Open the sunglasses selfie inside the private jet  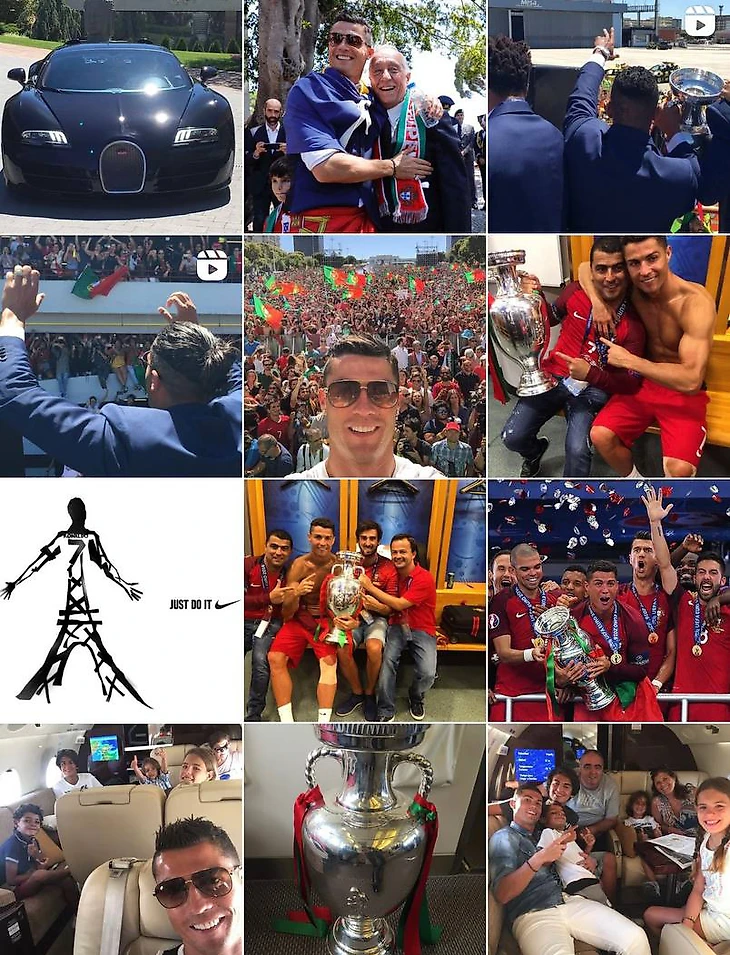tap(120, 840)
